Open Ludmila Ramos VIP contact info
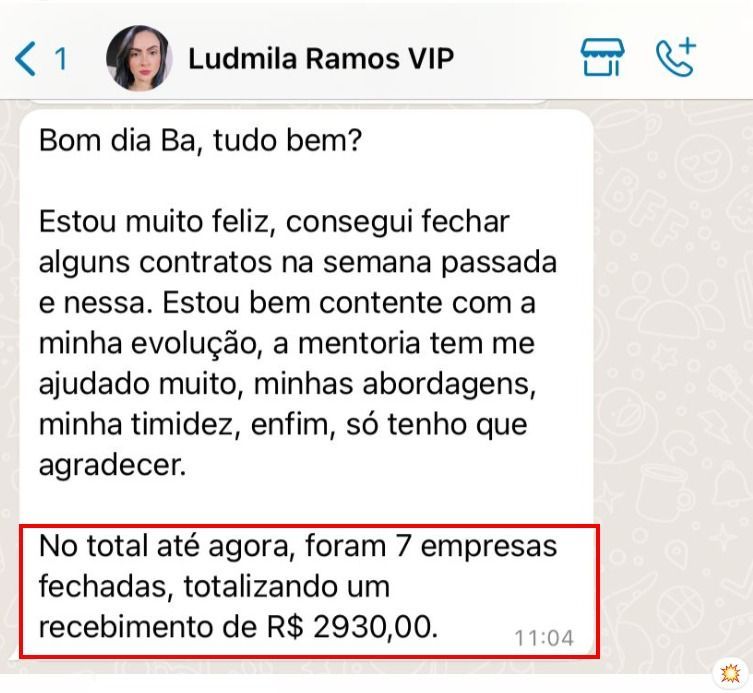Image resolution: width=753 pixels, height=693 pixels. click(320, 58)
